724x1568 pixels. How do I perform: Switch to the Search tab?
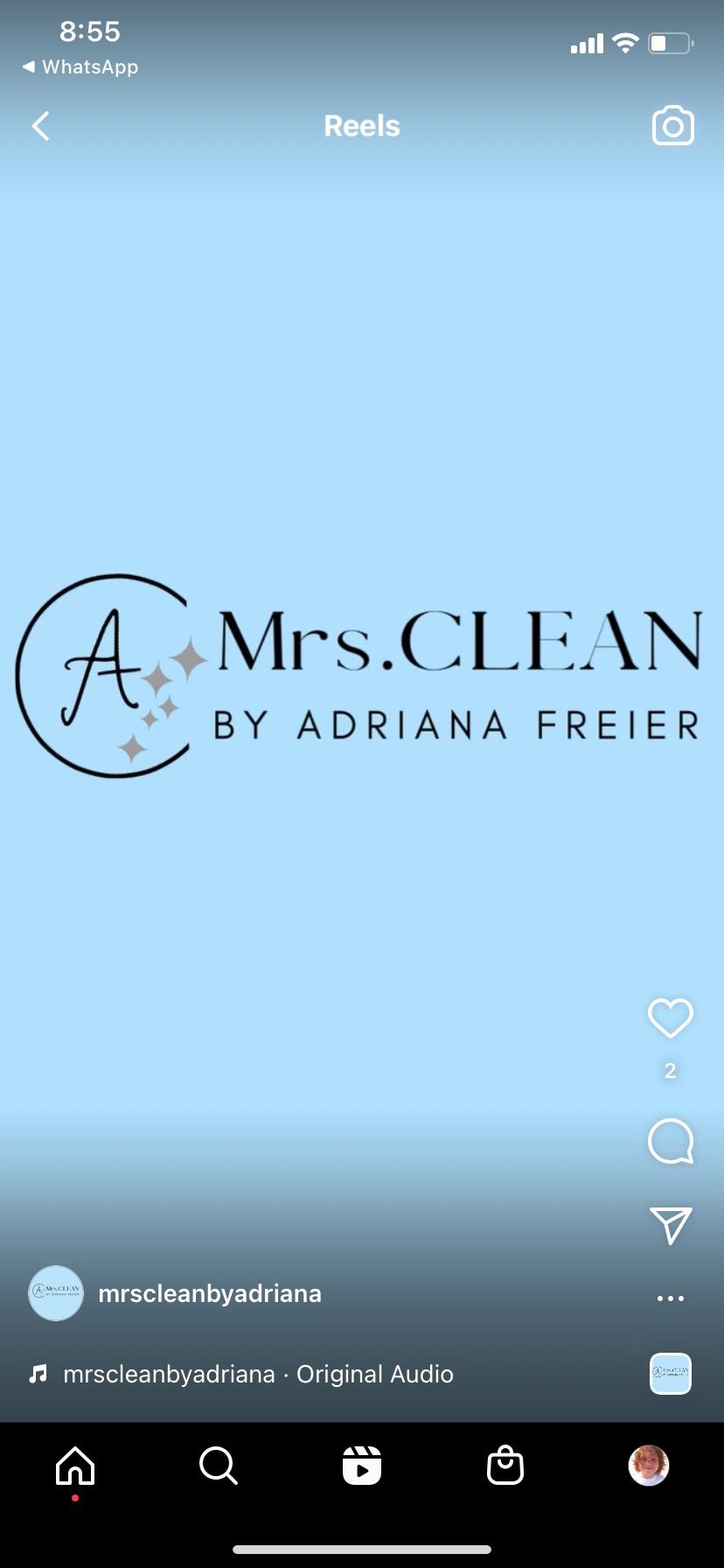point(218,1466)
